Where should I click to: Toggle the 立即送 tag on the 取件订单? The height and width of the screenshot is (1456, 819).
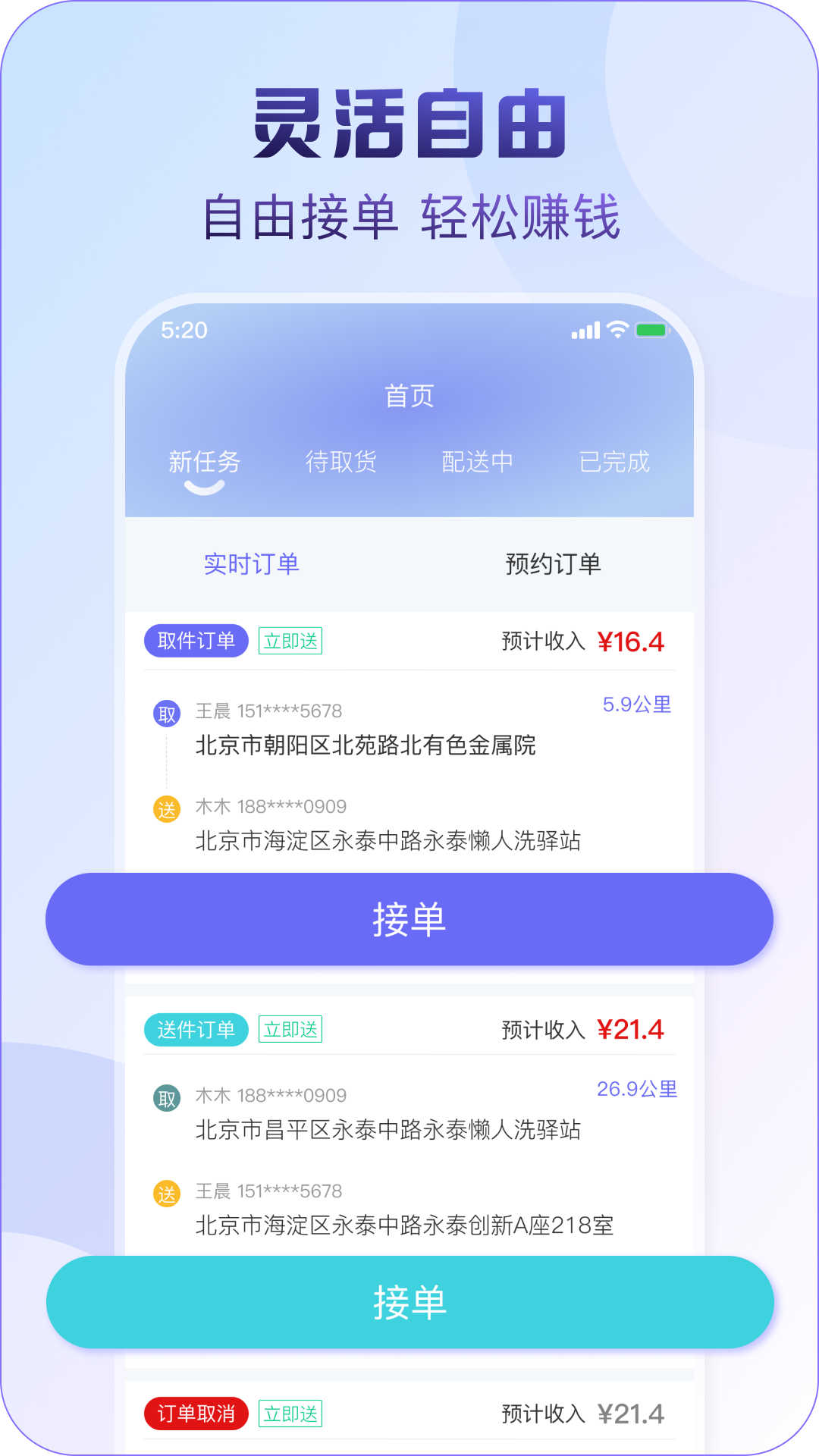point(290,641)
